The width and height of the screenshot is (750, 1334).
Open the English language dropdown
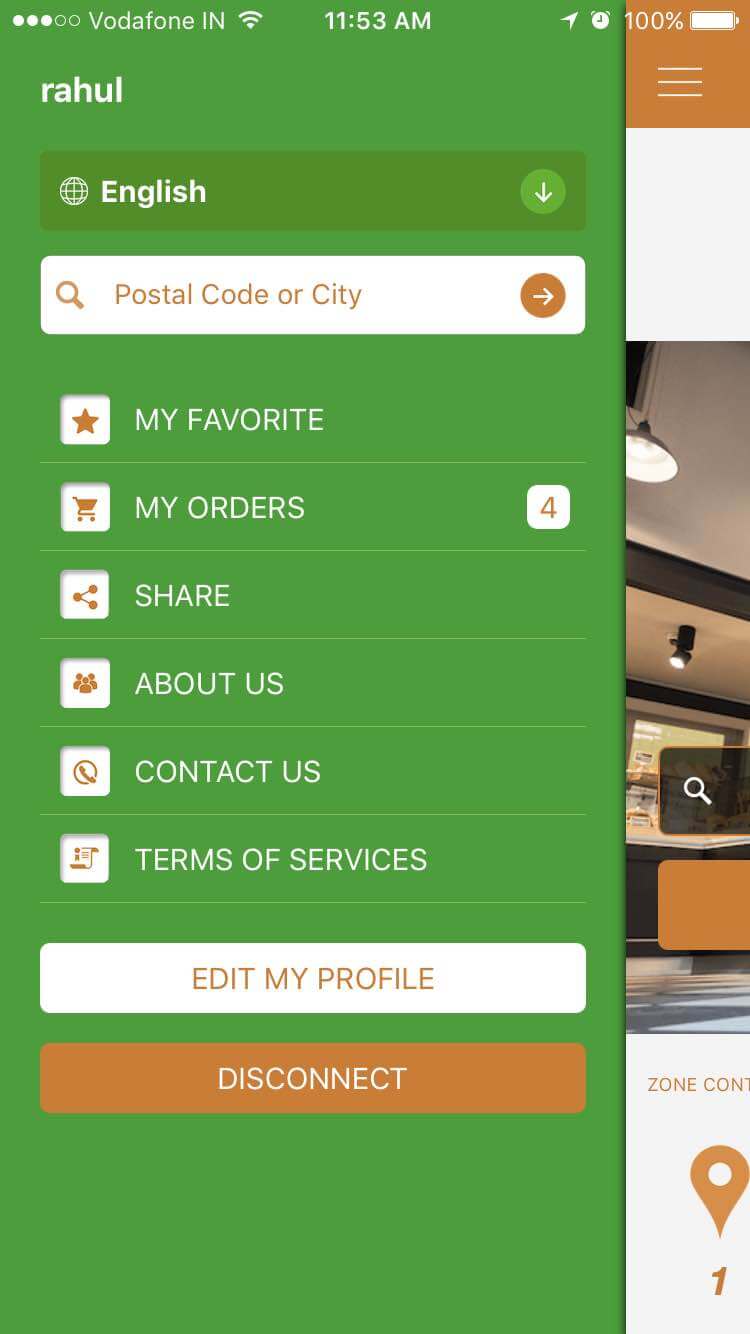coord(312,191)
